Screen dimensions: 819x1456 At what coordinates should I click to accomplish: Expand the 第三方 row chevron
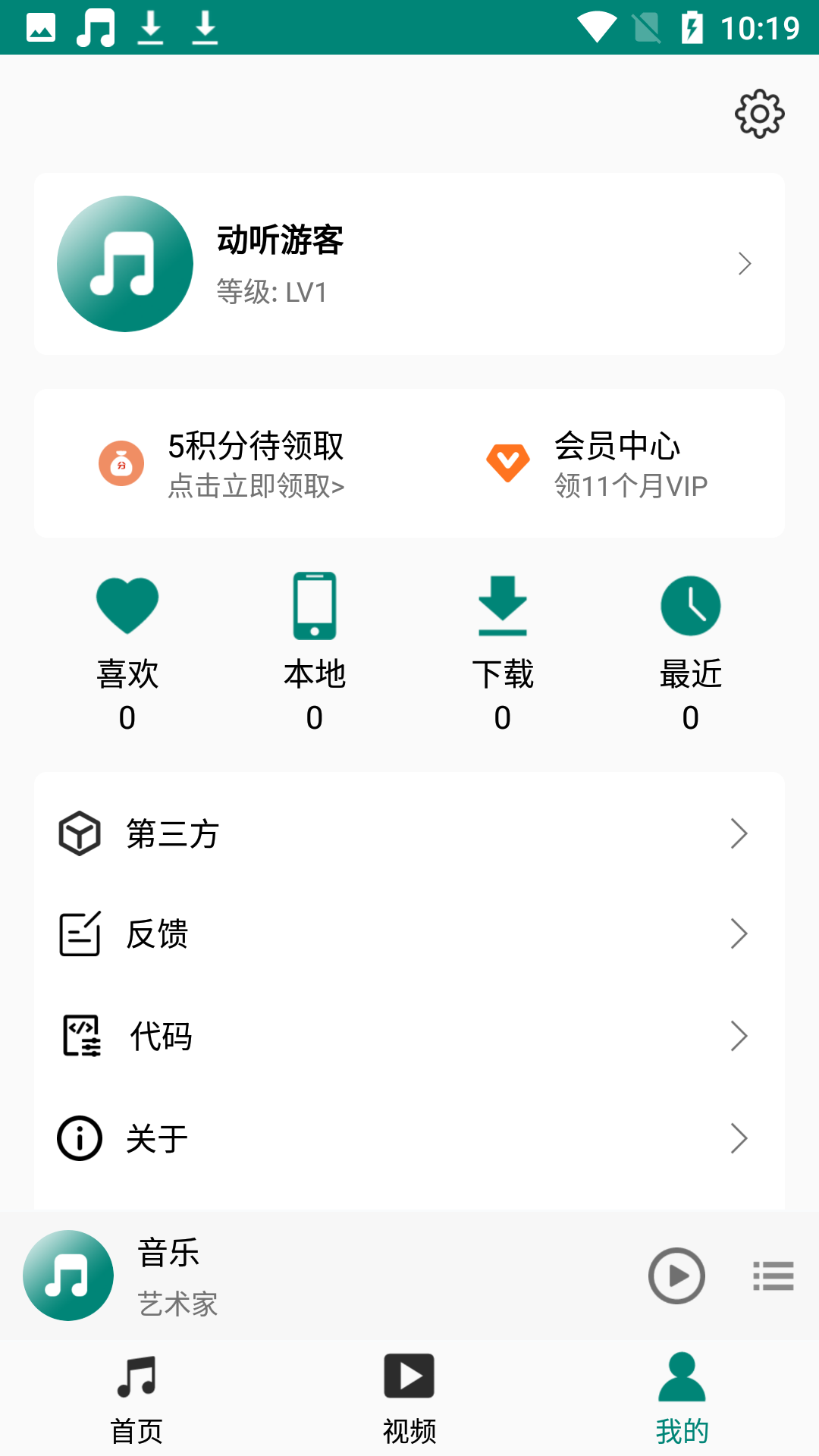(739, 833)
